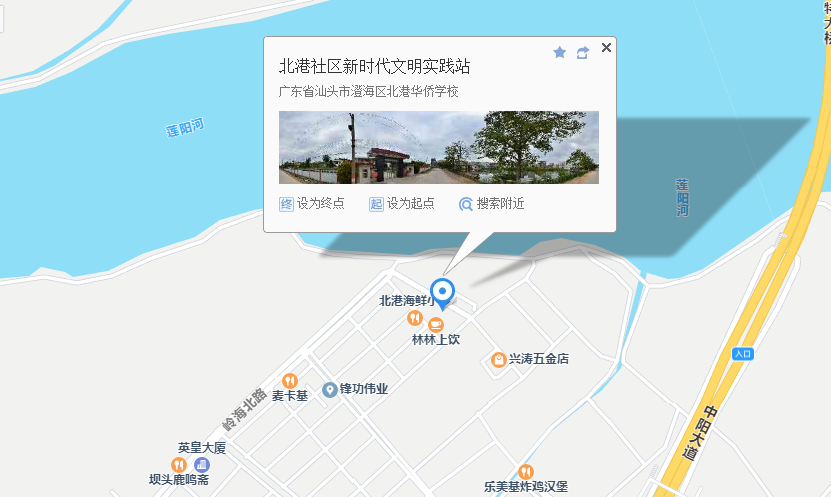View the 麦卡基 restaurant marker

click(290, 380)
